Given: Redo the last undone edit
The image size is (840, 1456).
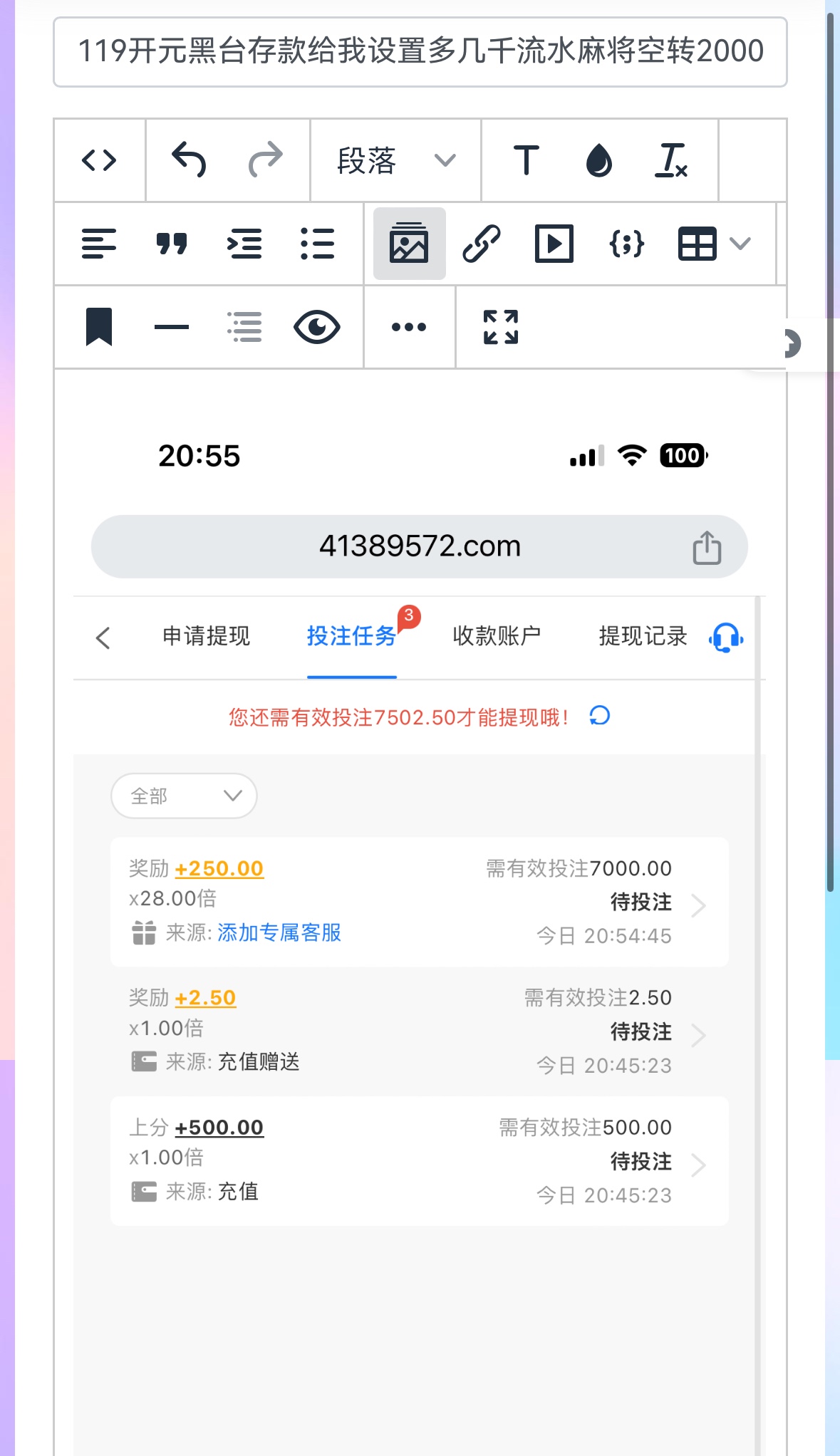Looking at the screenshot, I should (265, 160).
